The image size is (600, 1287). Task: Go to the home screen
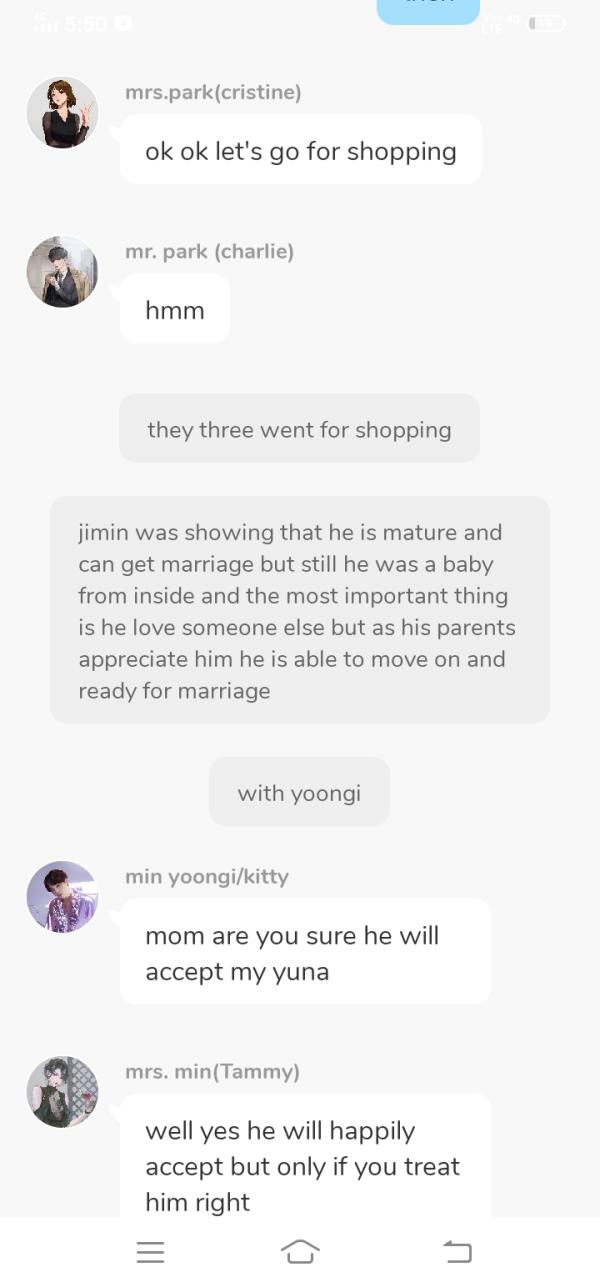300,1251
